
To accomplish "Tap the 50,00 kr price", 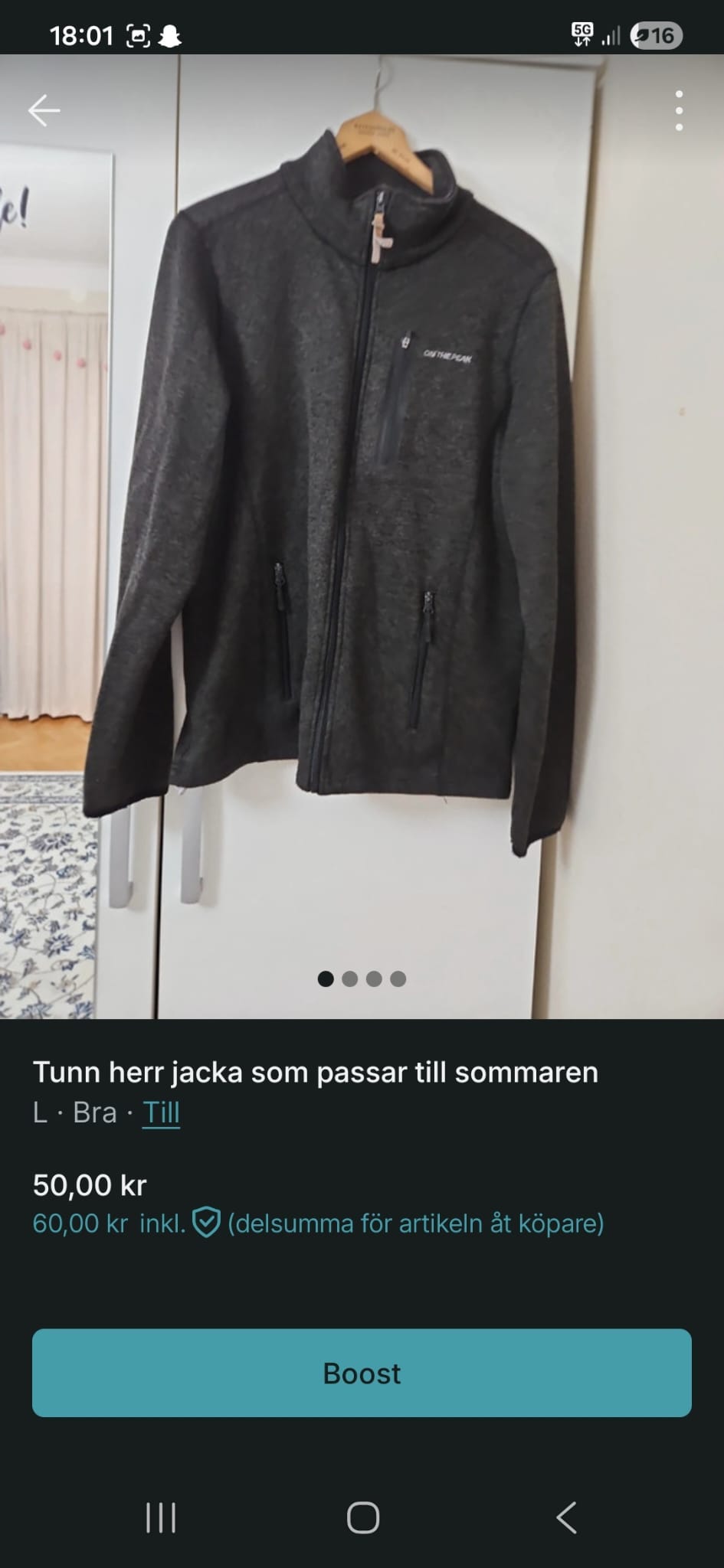I will (x=88, y=1184).
